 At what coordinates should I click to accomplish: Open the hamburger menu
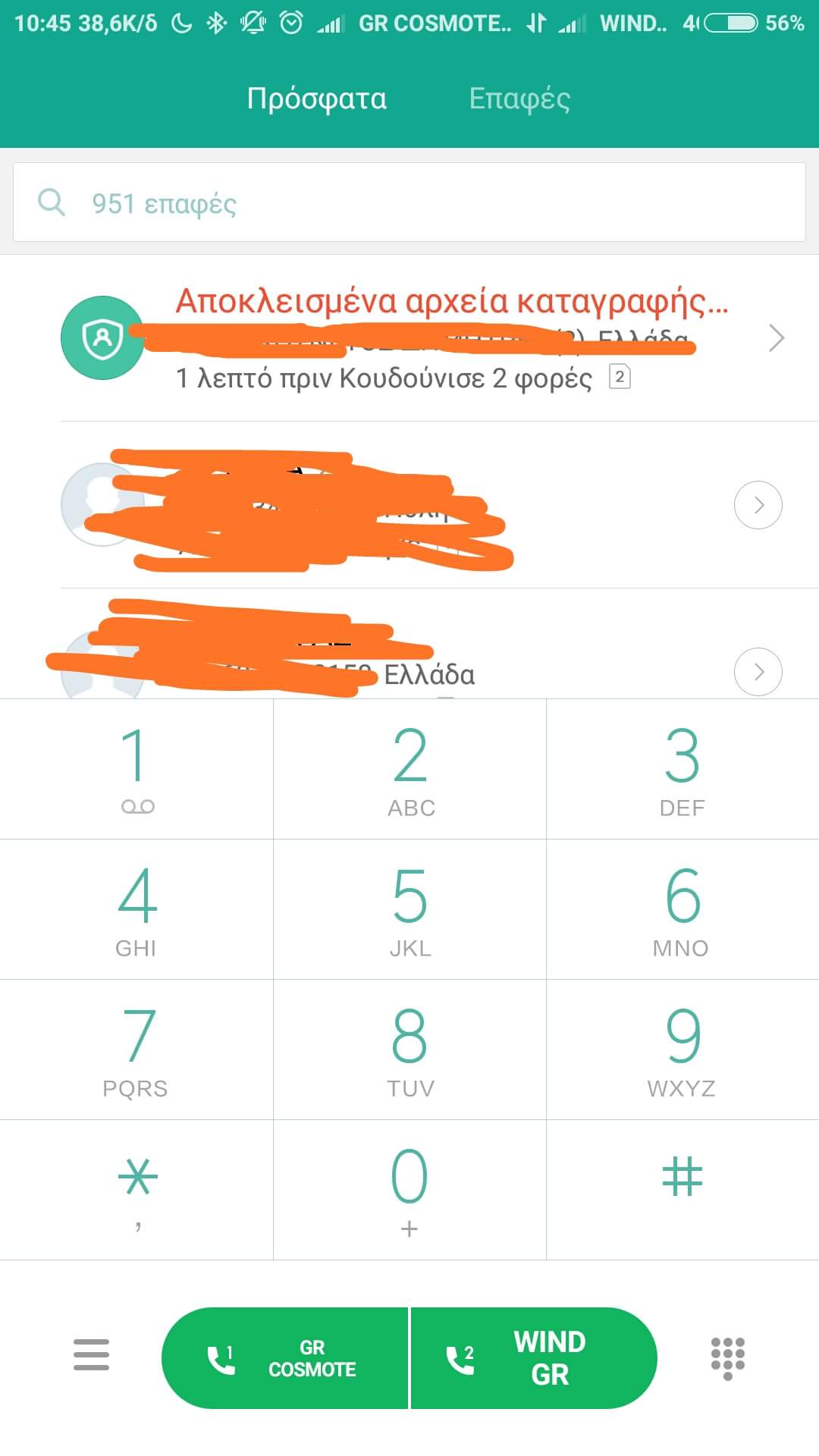91,1354
